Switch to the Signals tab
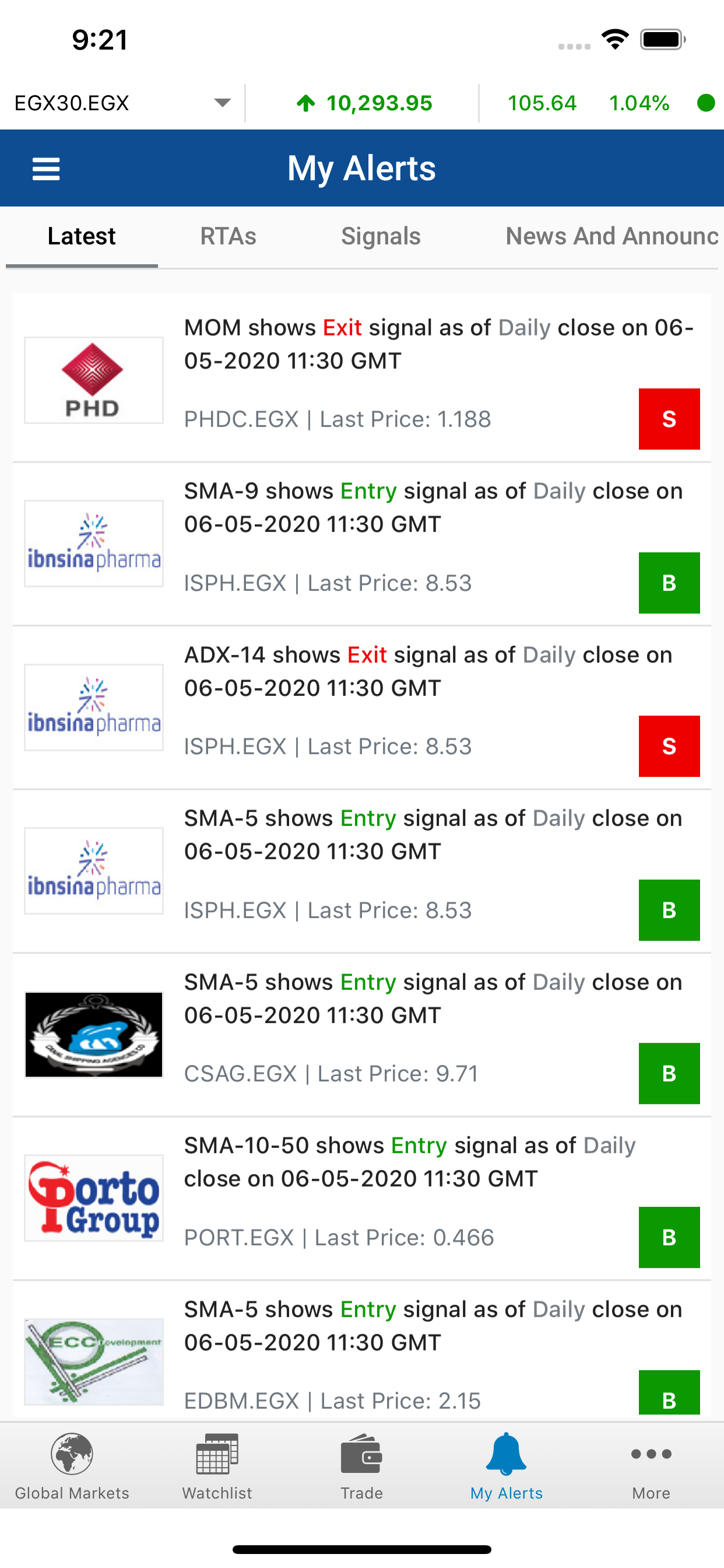 (x=381, y=236)
